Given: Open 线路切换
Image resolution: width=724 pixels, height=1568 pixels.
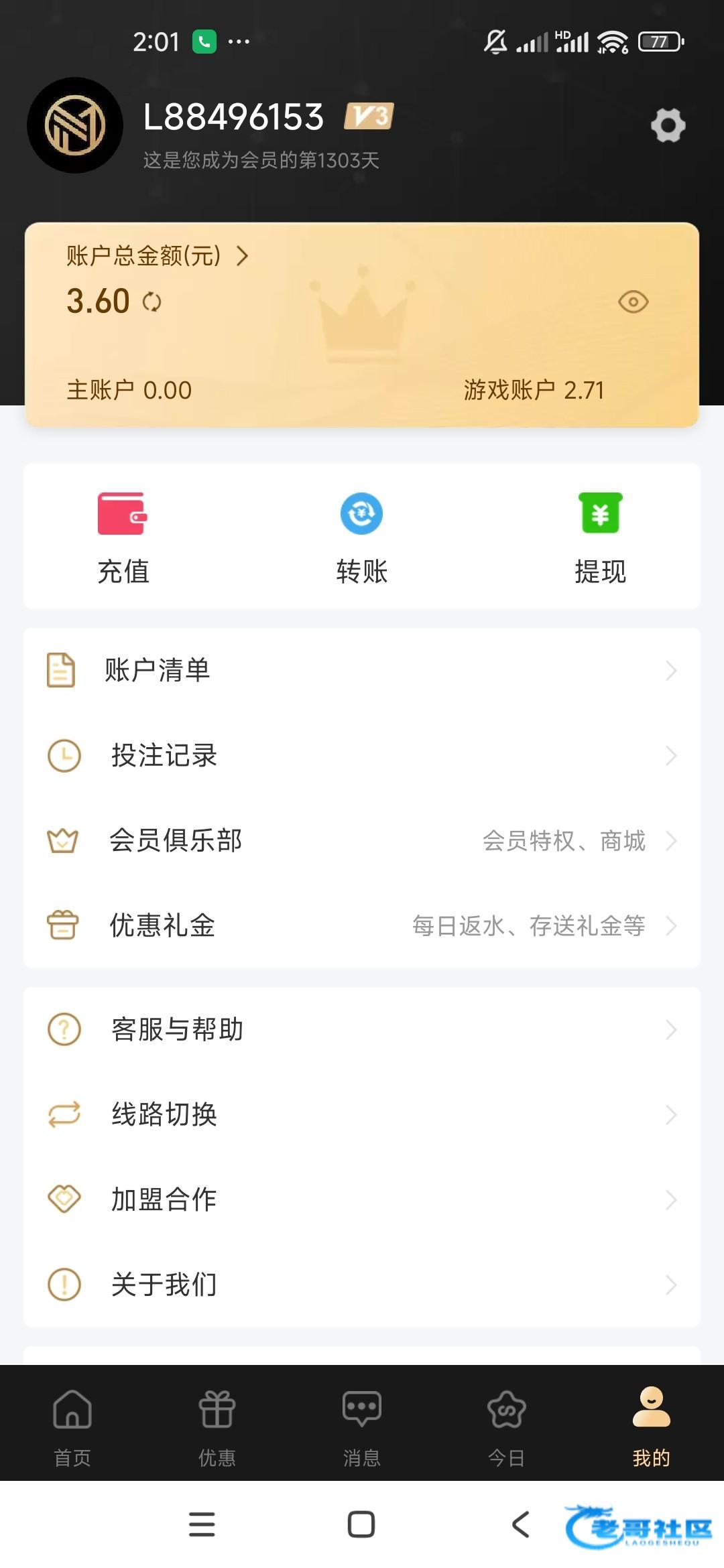Looking at the screenshot, I should point(362,1114).
